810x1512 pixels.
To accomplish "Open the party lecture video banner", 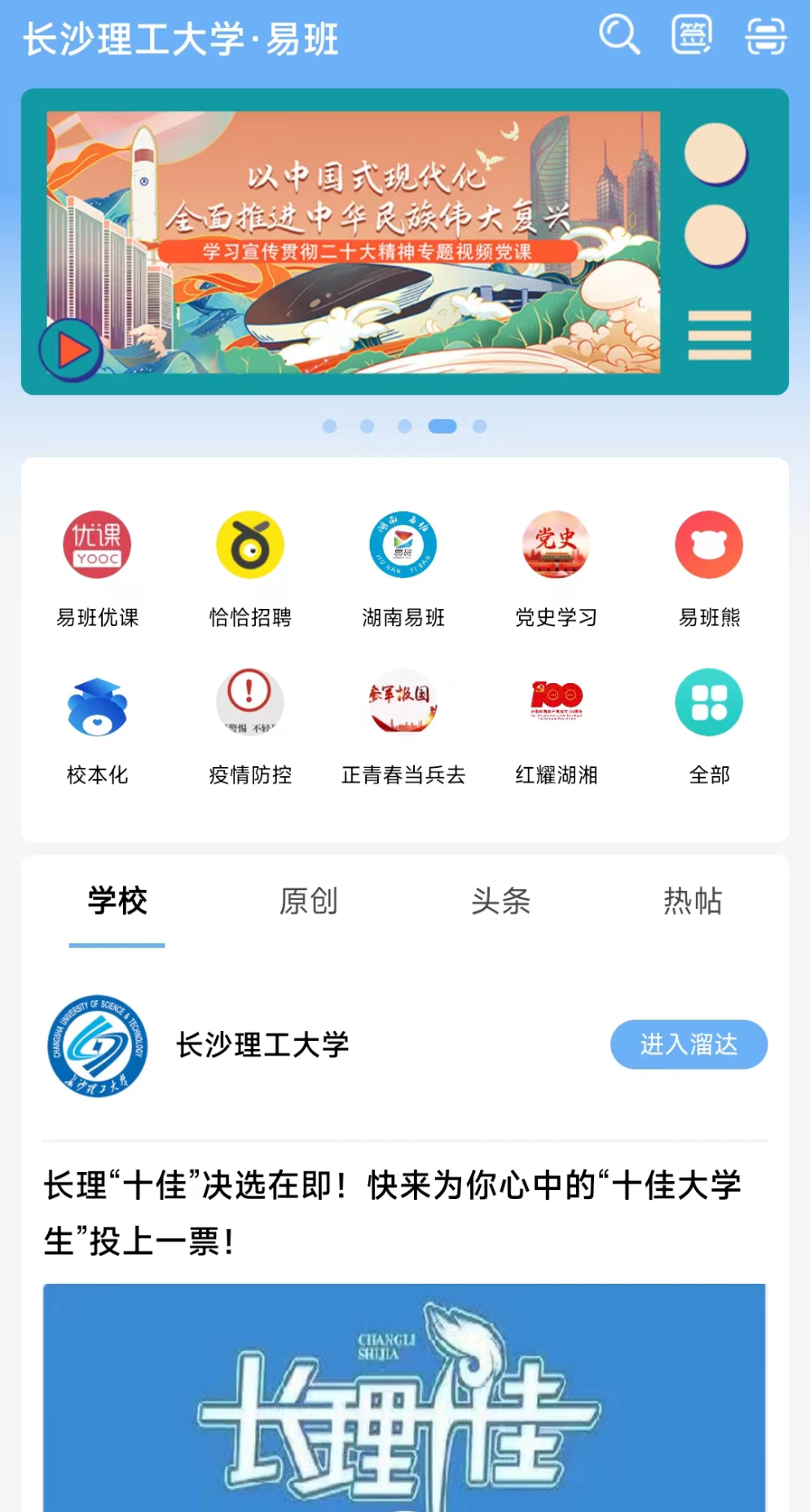I will click(x=354, y=242).
